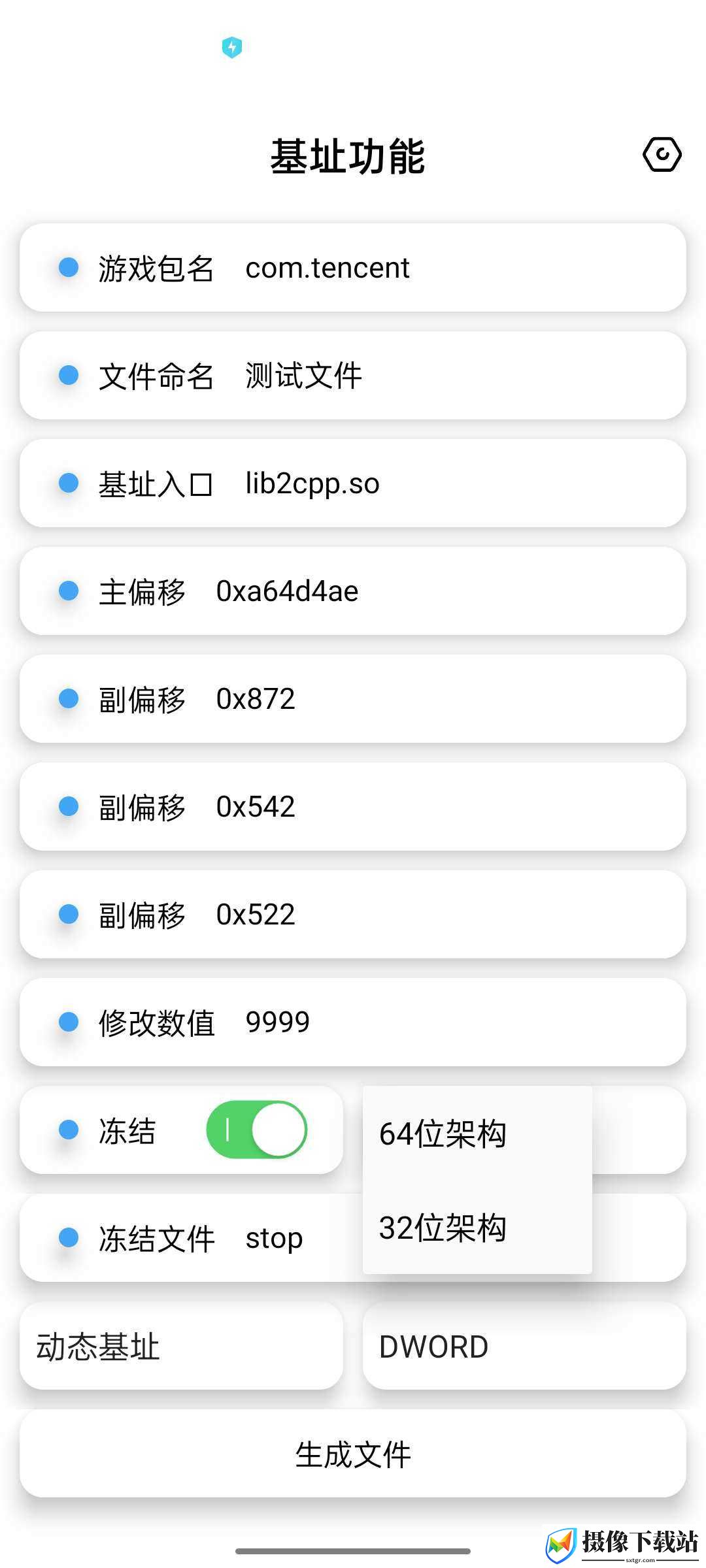Tap the 文件命名 field showing 测试文件
This screenshot has height=1568, width=706.
coord(353,376)
